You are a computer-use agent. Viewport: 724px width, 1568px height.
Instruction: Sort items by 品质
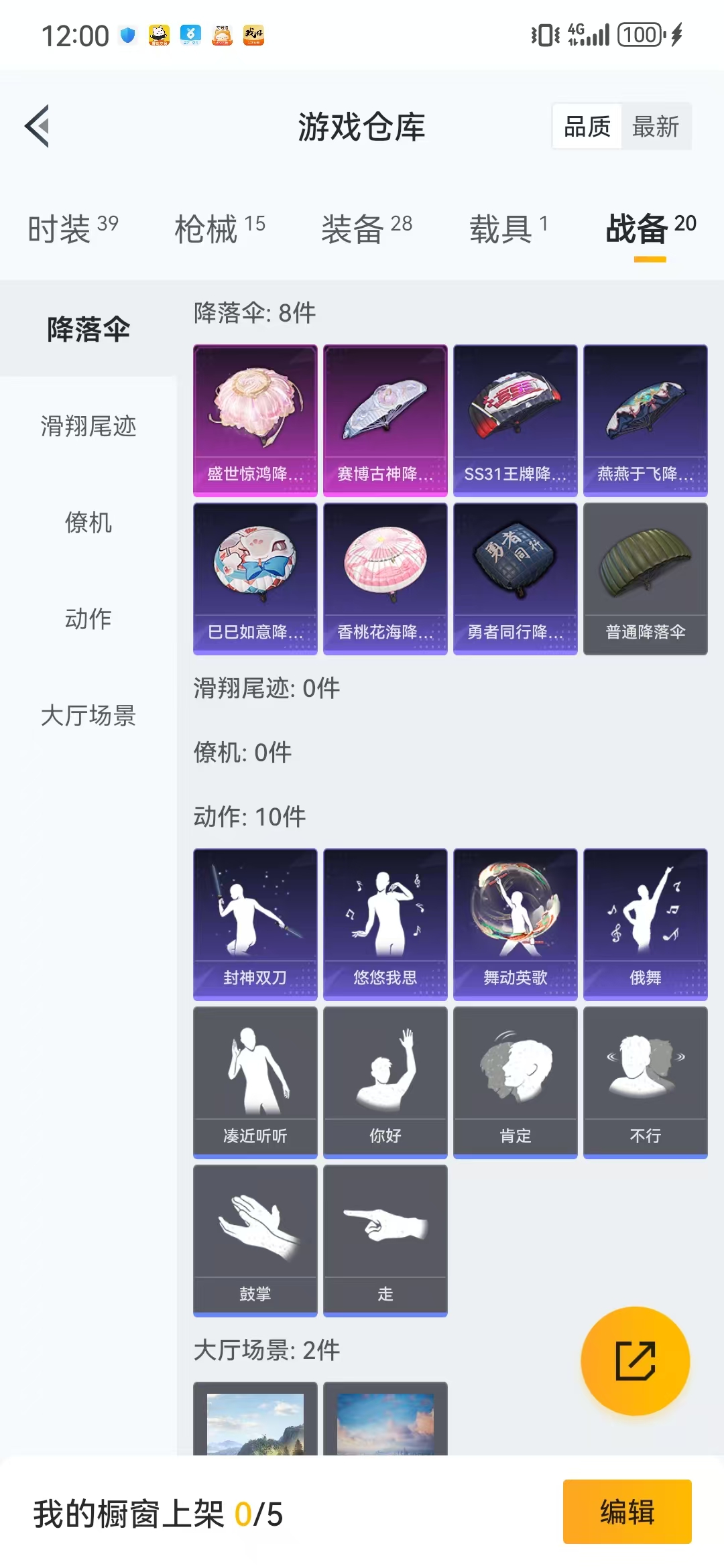coord(587,127)
